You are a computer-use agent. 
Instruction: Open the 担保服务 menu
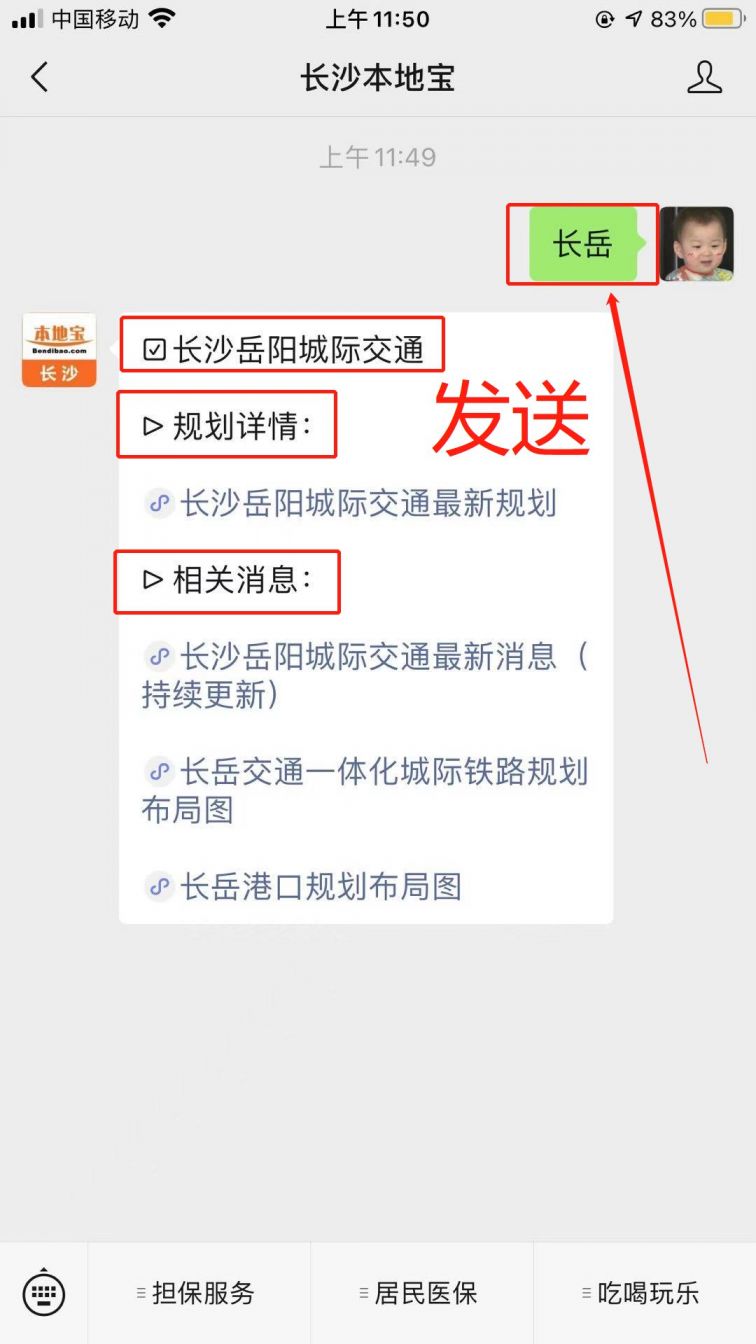tap(198, 1293)
